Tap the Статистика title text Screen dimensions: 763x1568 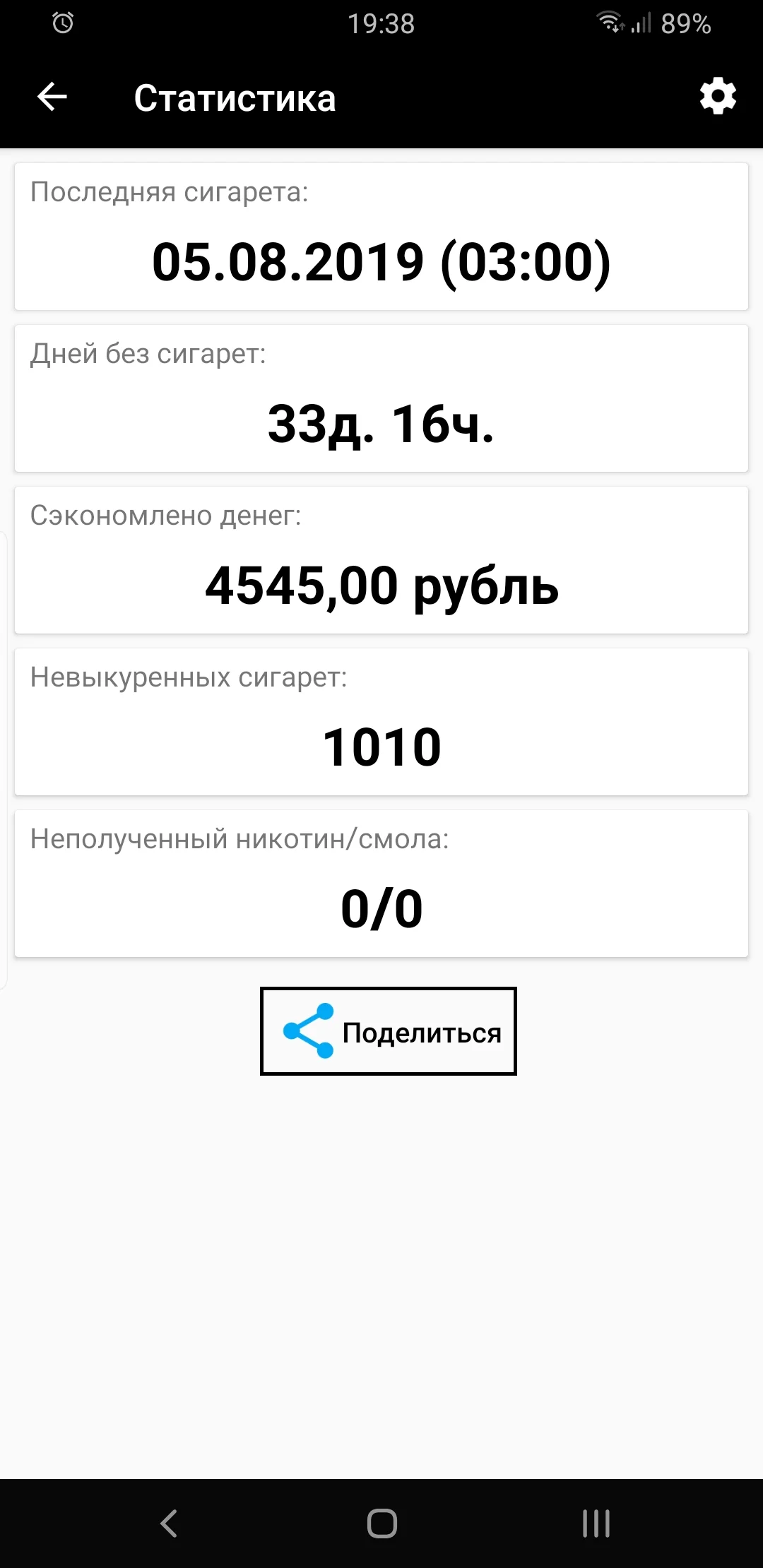[236, 99]
